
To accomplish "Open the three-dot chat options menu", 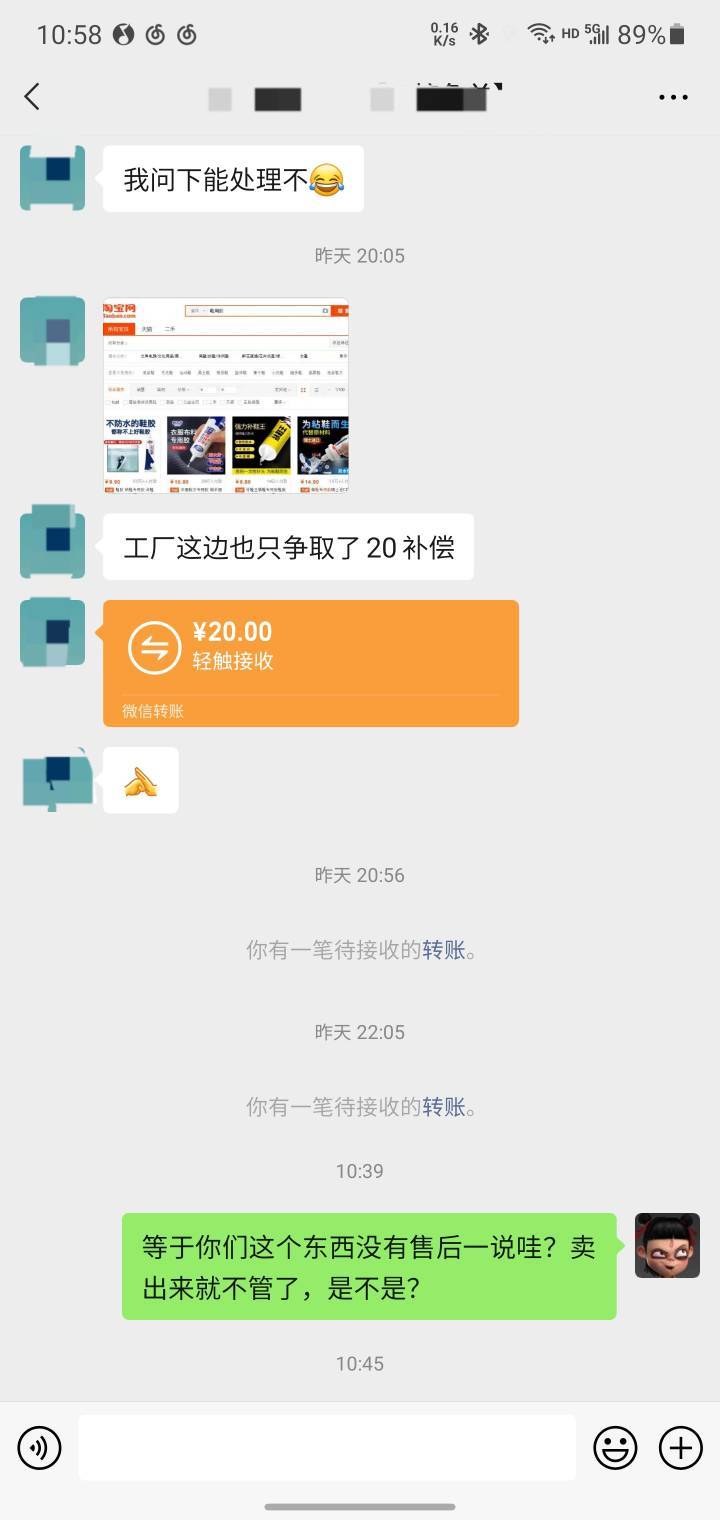I will pyautogui.click(x=673, y=97).
